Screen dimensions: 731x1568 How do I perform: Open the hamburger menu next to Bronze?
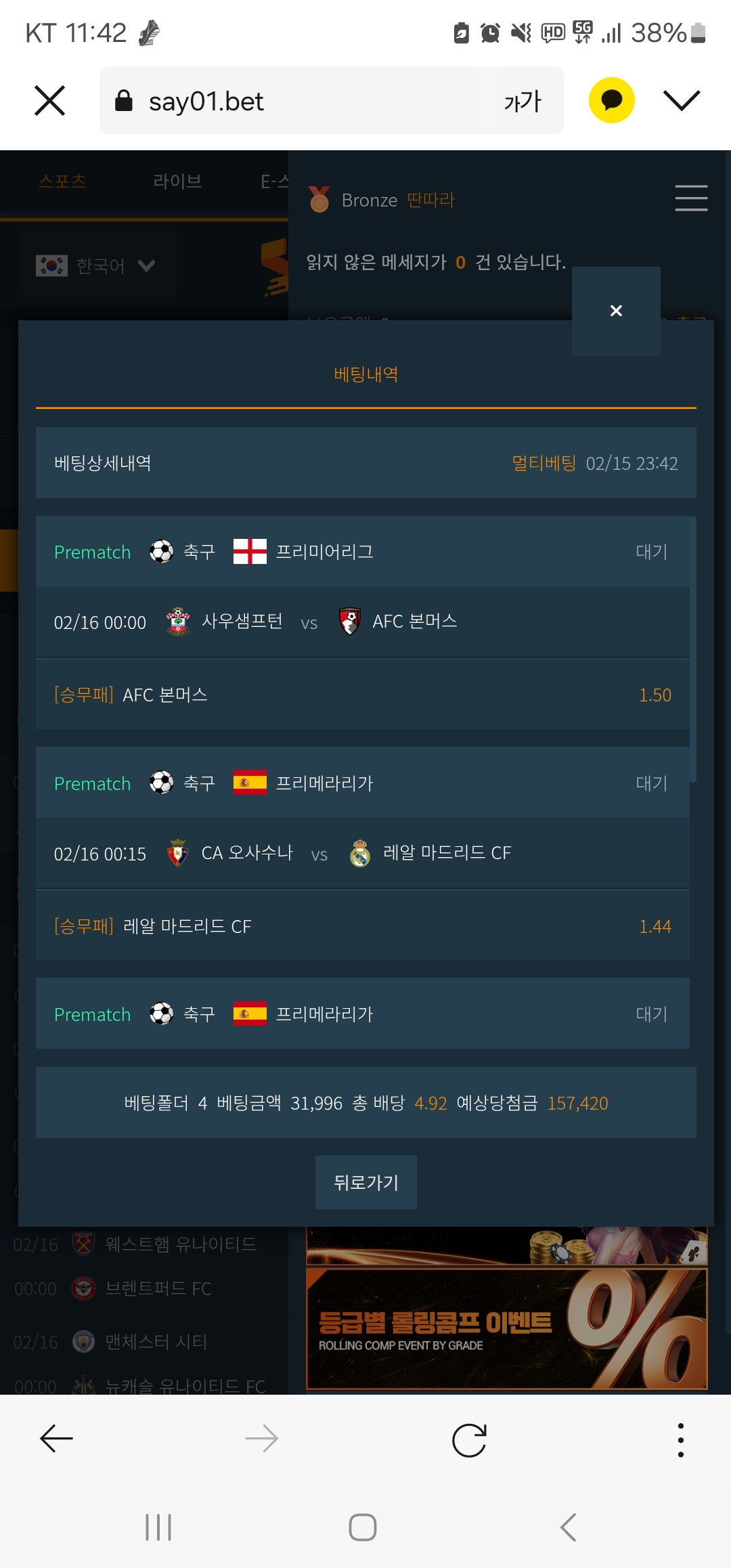[x=691, y=198]
